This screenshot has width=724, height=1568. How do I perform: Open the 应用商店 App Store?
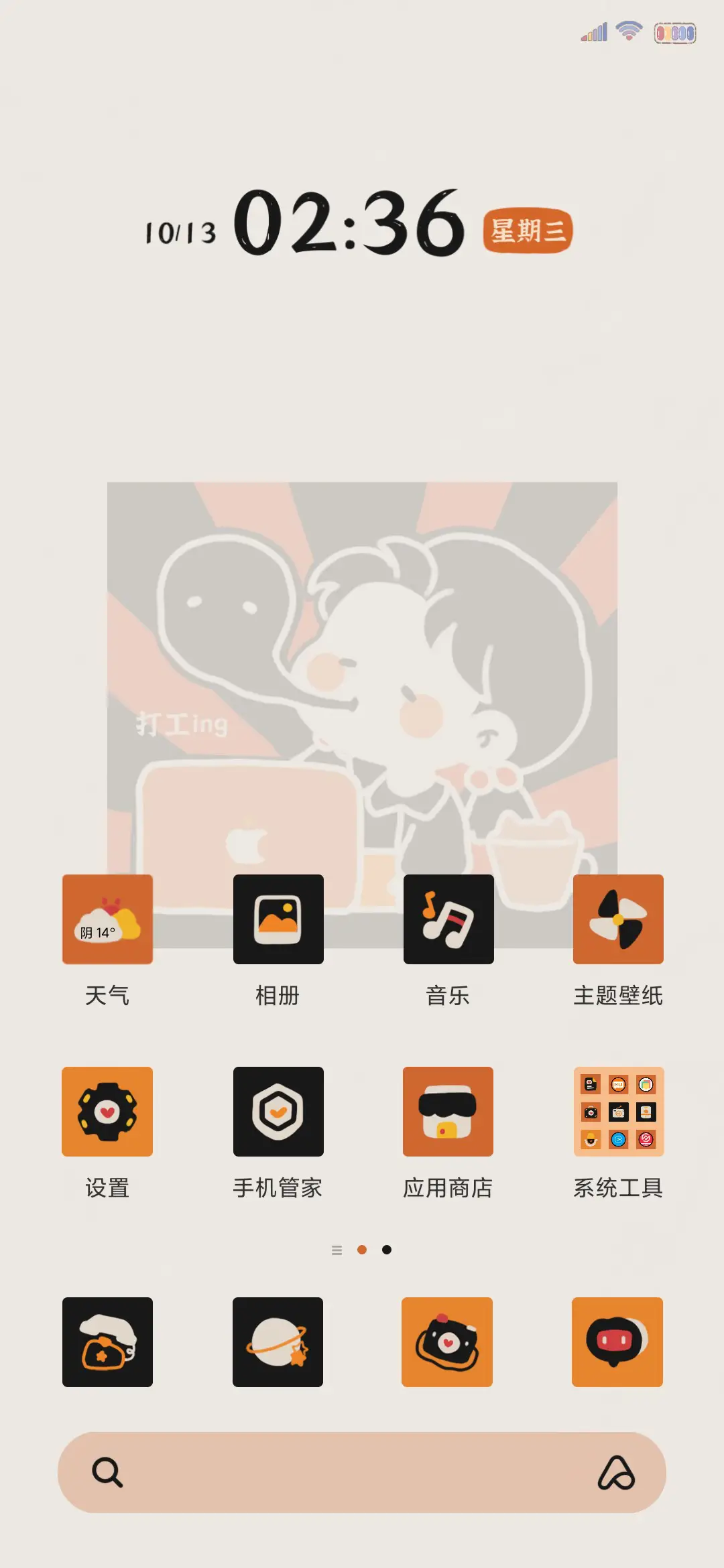click(448, 1111)
